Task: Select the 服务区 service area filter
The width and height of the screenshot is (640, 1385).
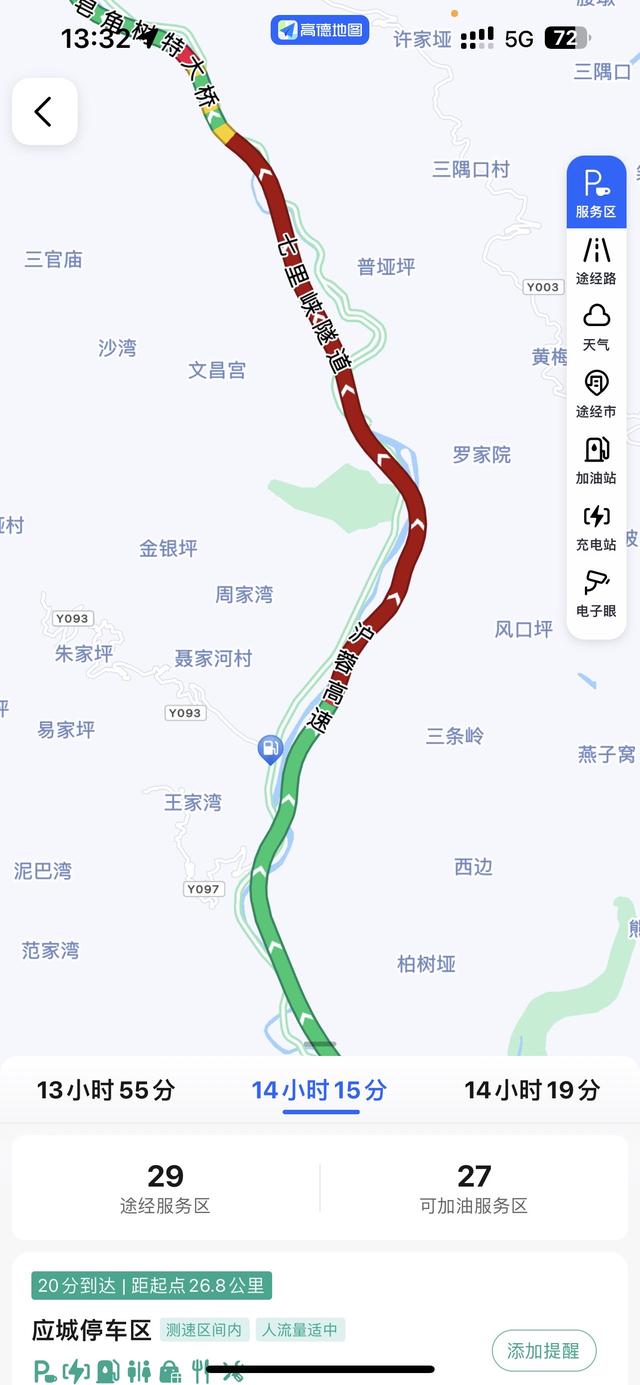Action: pyautogui.click(x=596, y=192)
